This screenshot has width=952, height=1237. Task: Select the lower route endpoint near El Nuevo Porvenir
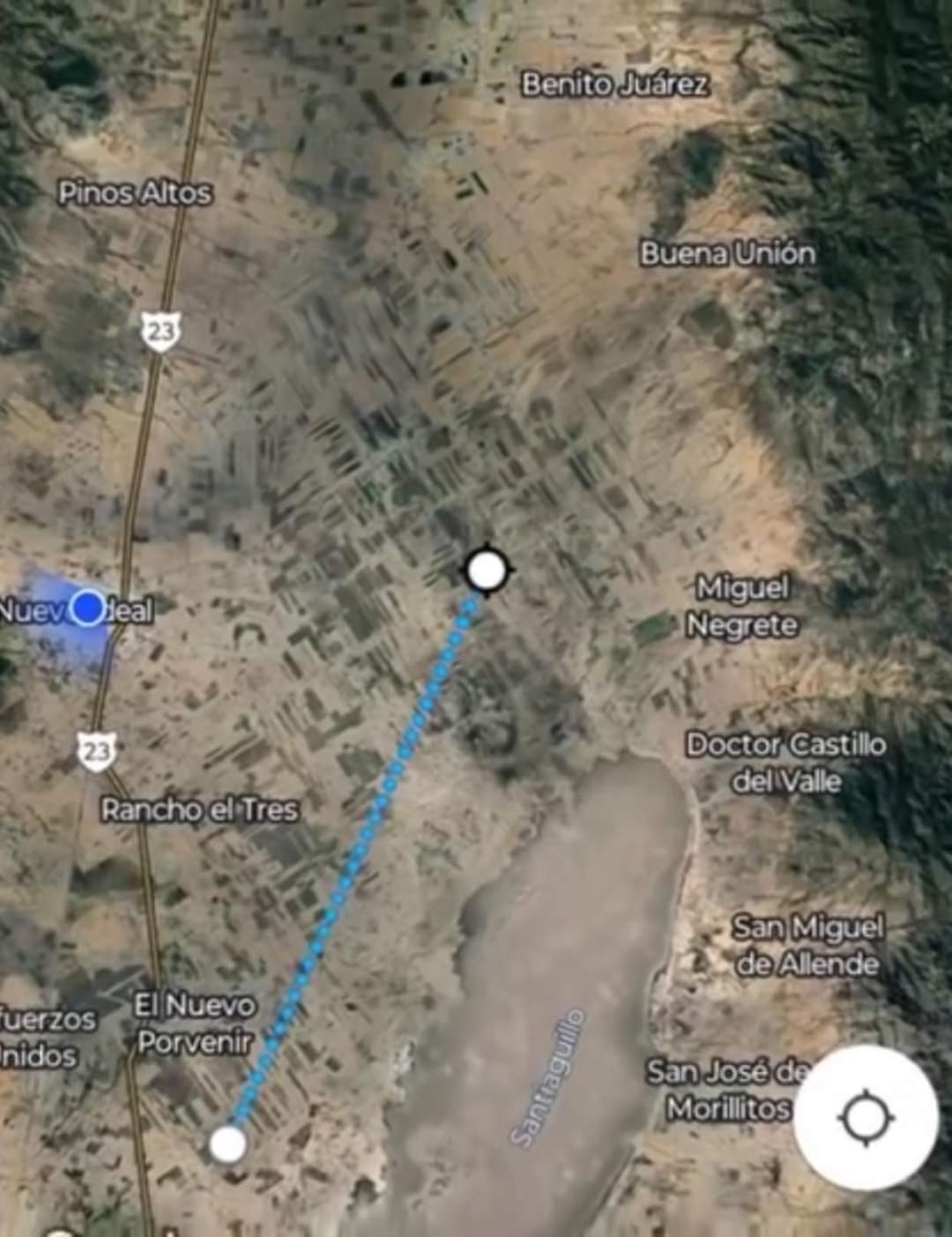pos(227,1144)
